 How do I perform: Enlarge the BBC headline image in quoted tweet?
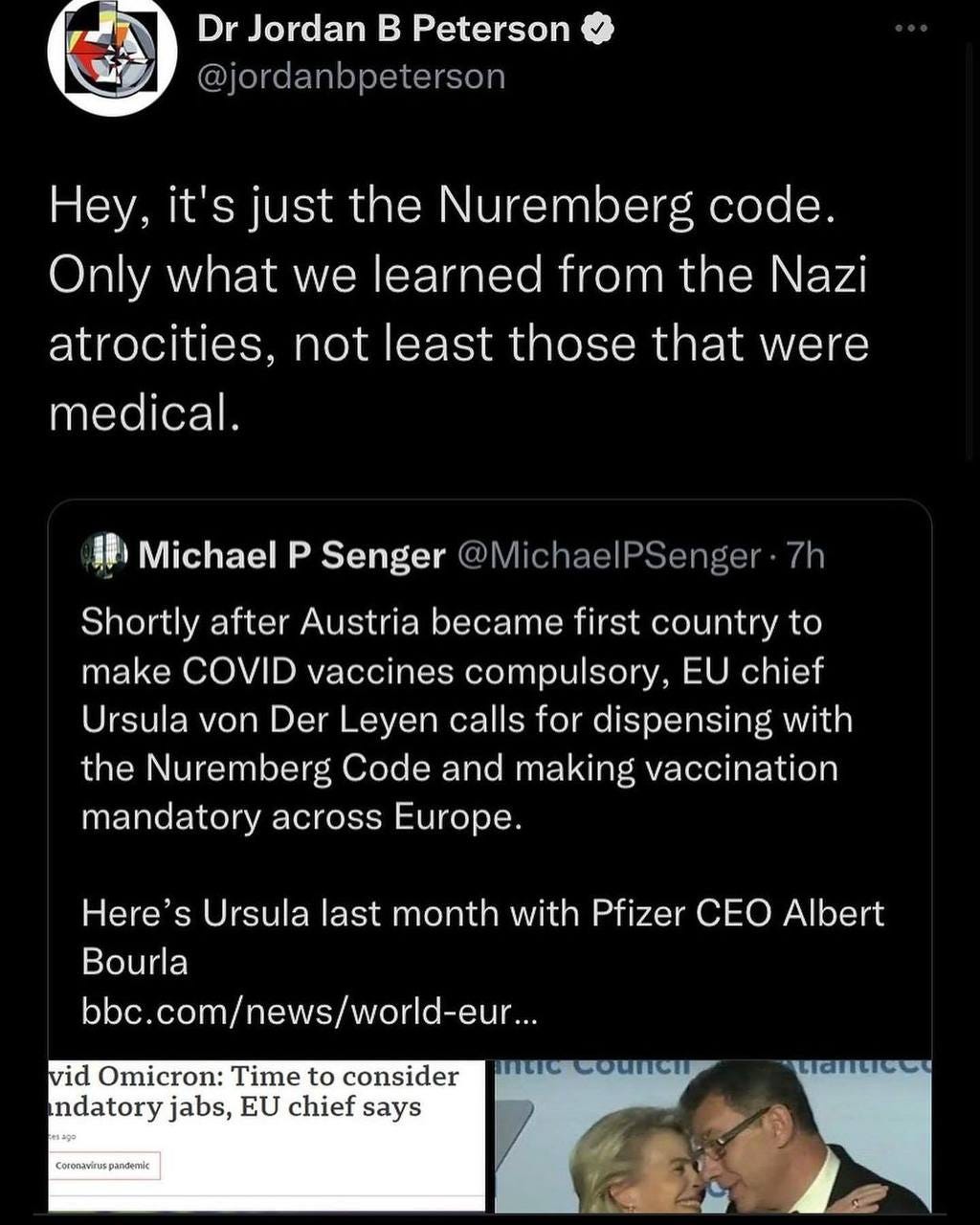266,1135
